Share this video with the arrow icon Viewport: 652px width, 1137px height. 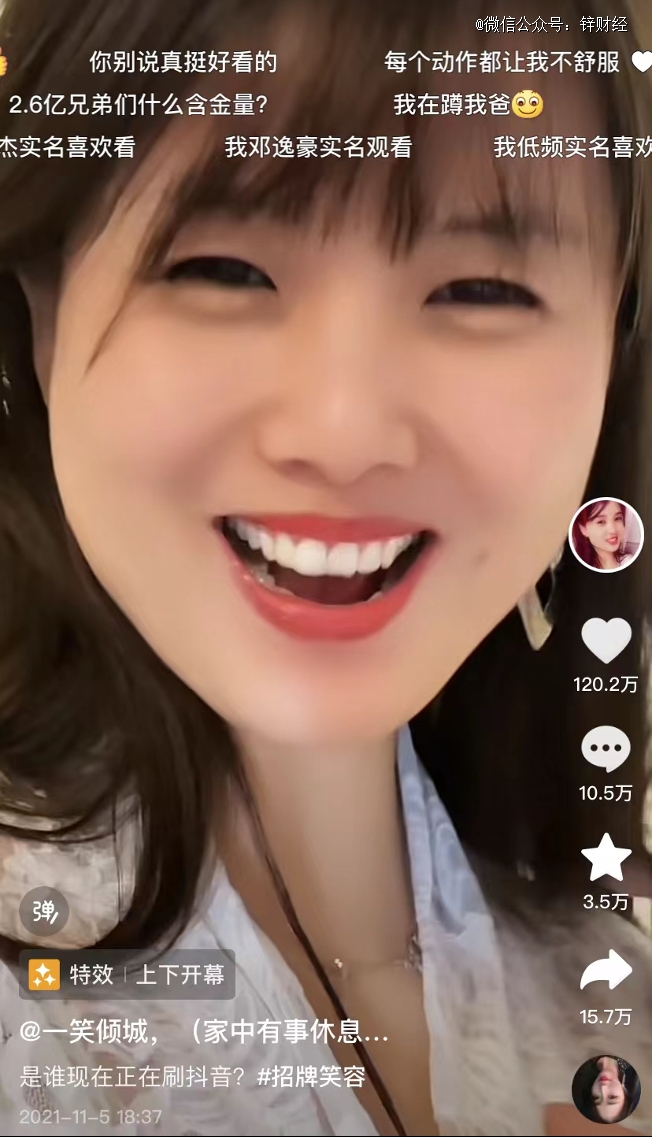[606, 970]
